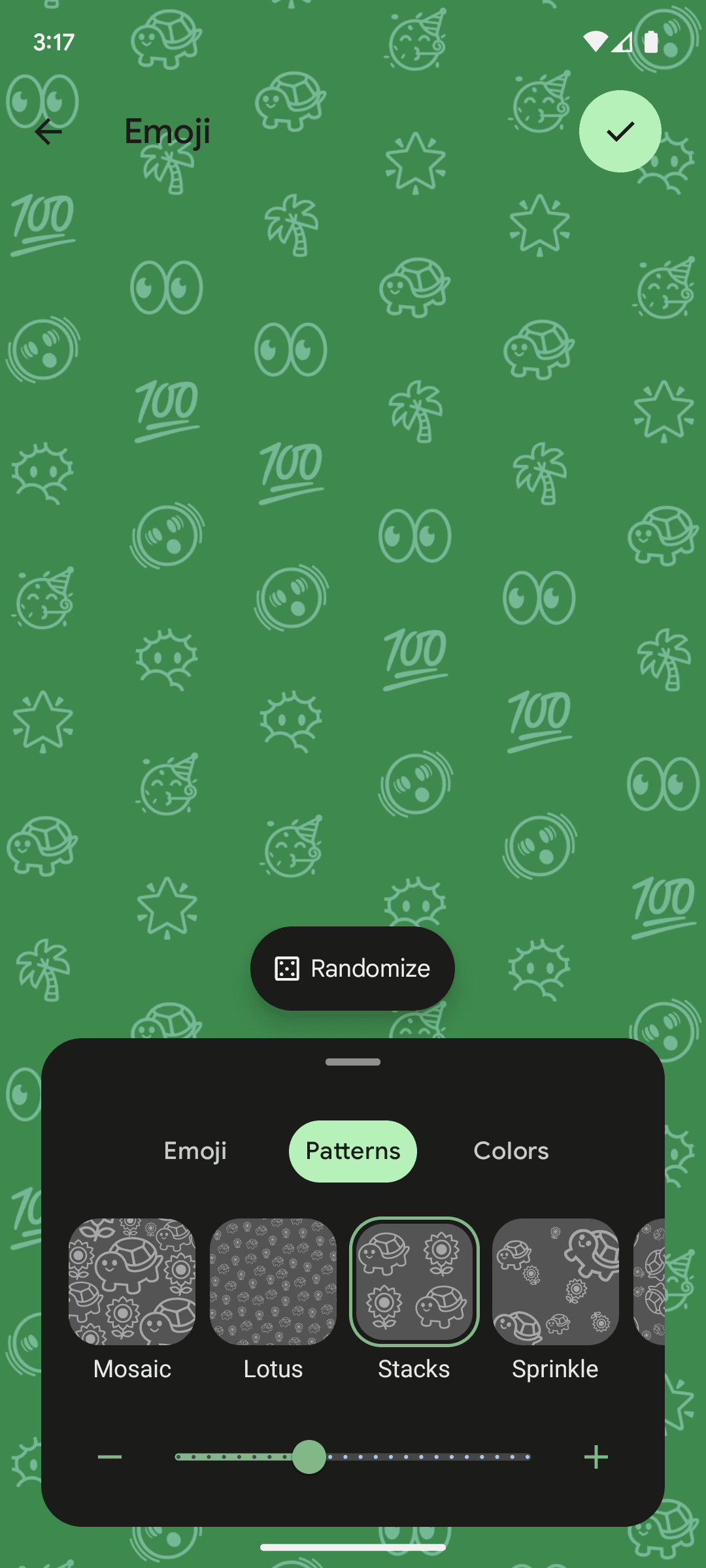Tap the Wi-Fi status icon
Image resolution: width=706 pixels, height=1568 pixels.
pyautogui.click(x=596, y=42)
